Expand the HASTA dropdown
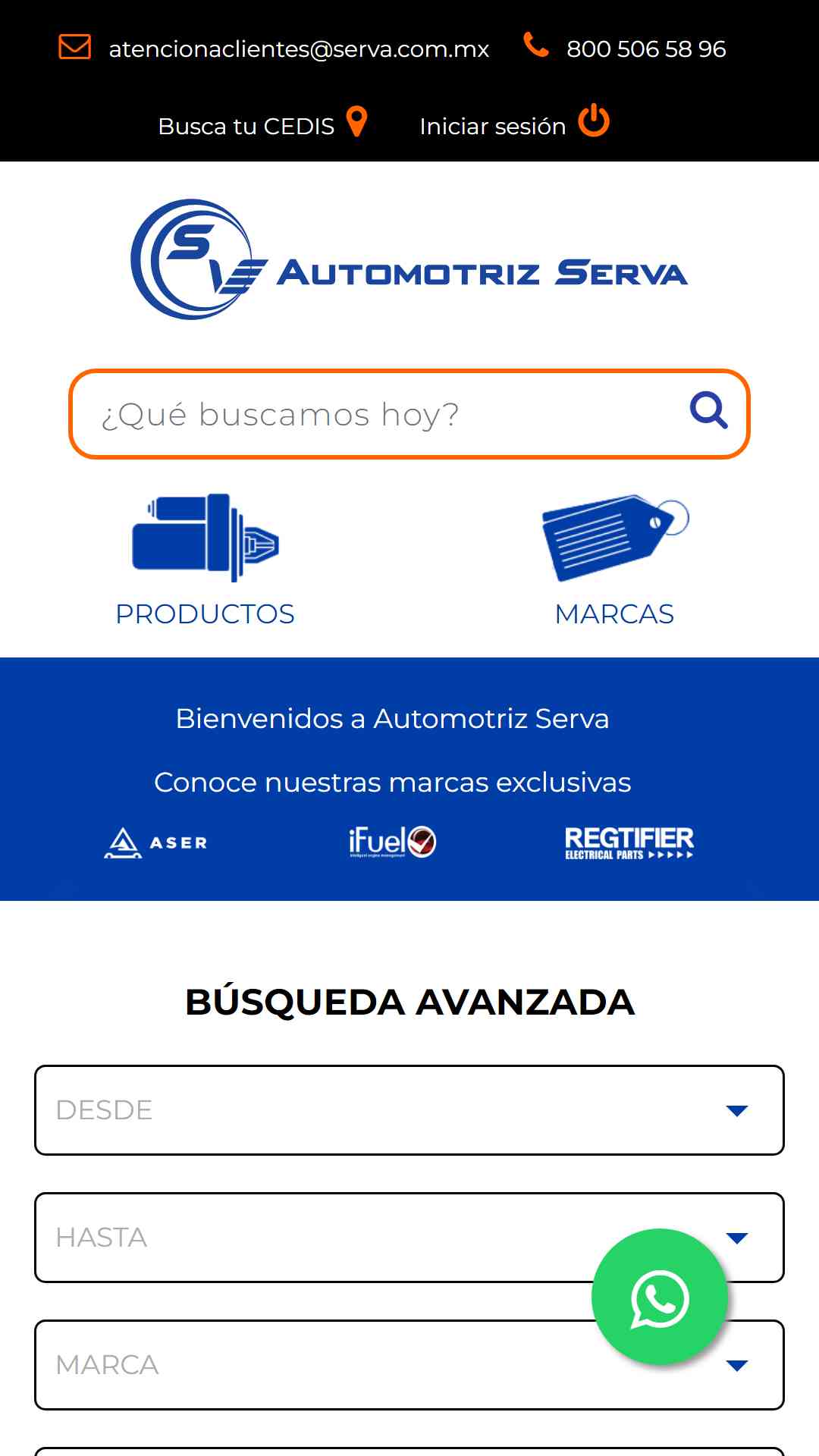This screenshot has width=819, height=1456. click(x=409, y=1238)
